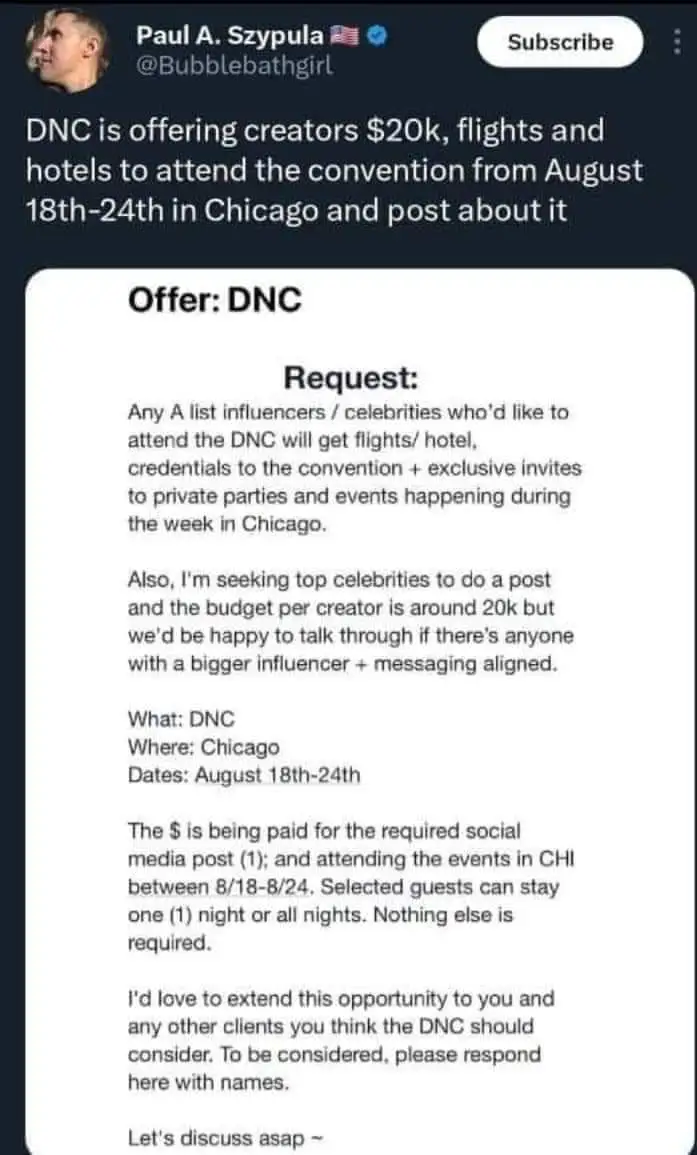Open the post's overflow menu
Image resolution: width=697 pixels, height=1155 pixels.
click(676, 44)
